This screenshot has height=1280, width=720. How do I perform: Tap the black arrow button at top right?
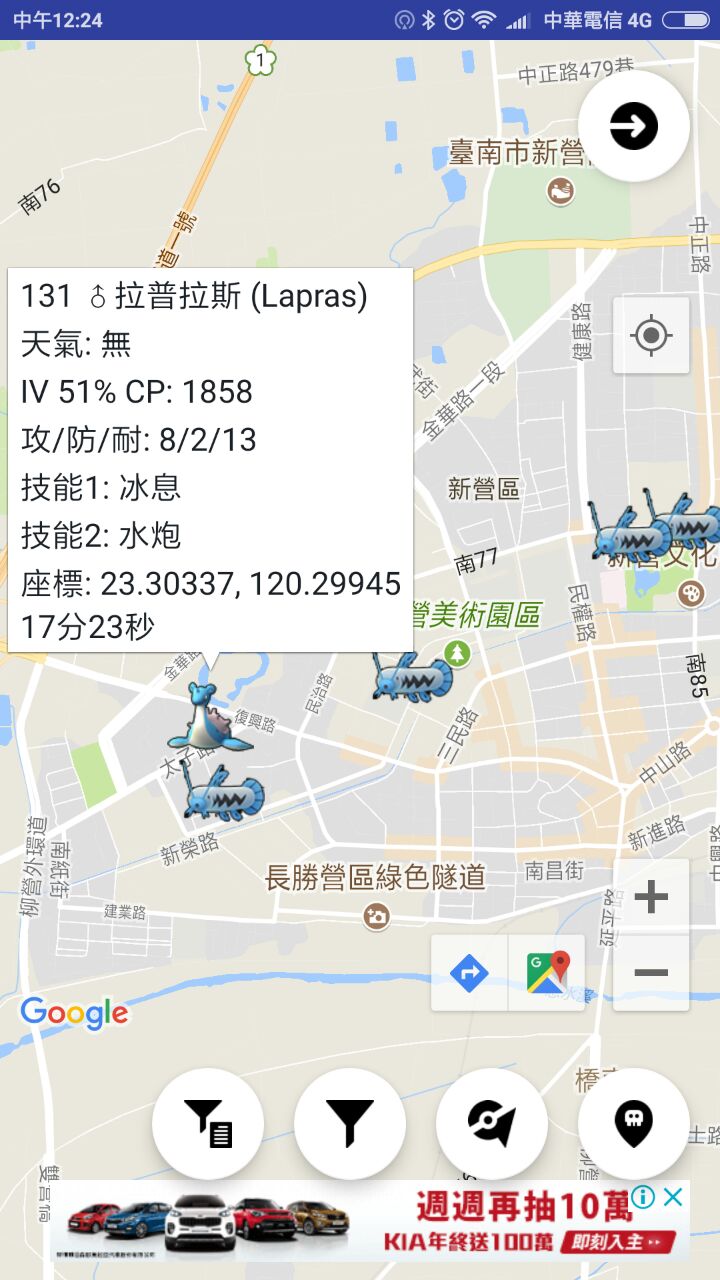click(x=634, y=126)
